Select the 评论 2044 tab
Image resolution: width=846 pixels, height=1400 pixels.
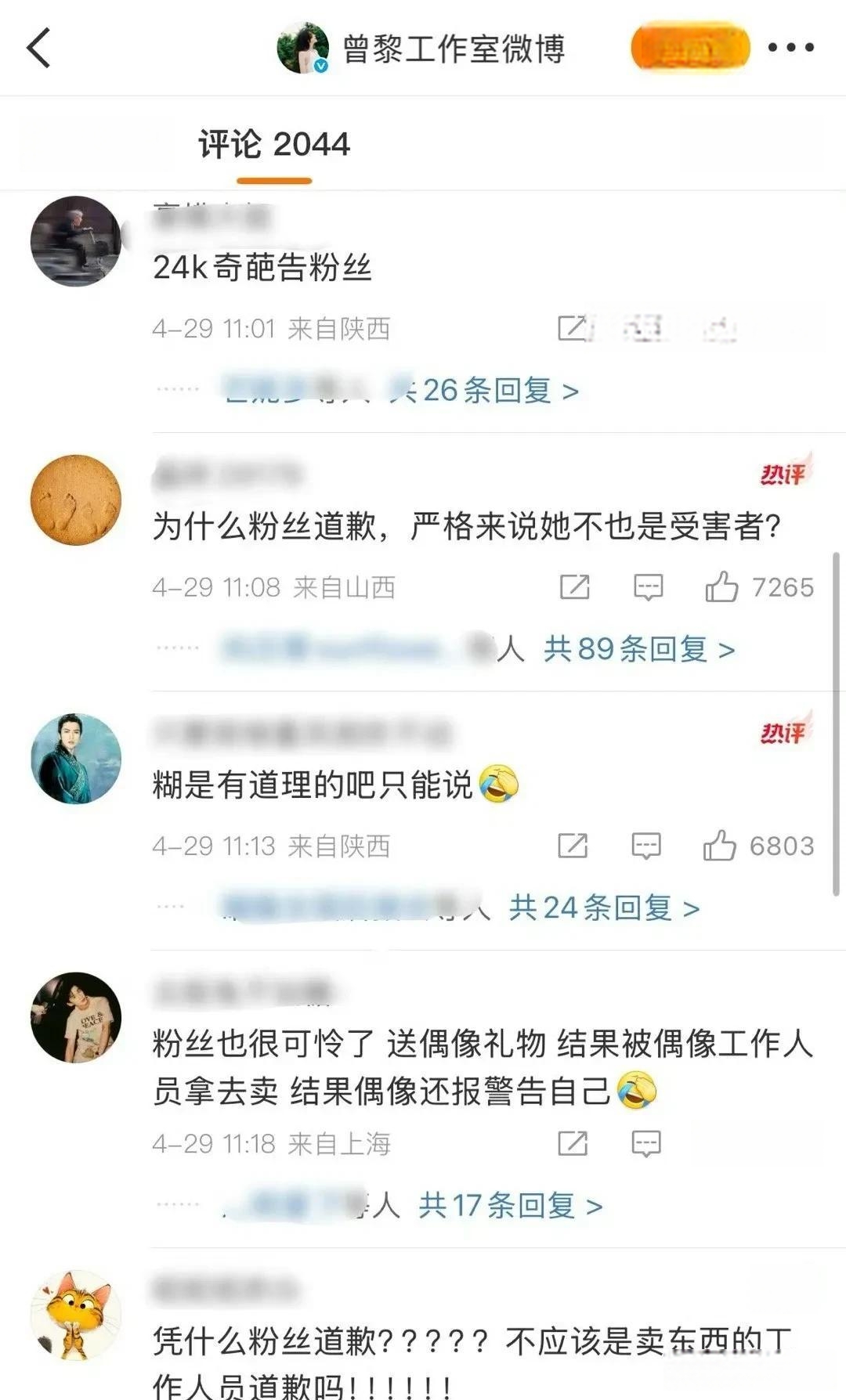[274, 145]
